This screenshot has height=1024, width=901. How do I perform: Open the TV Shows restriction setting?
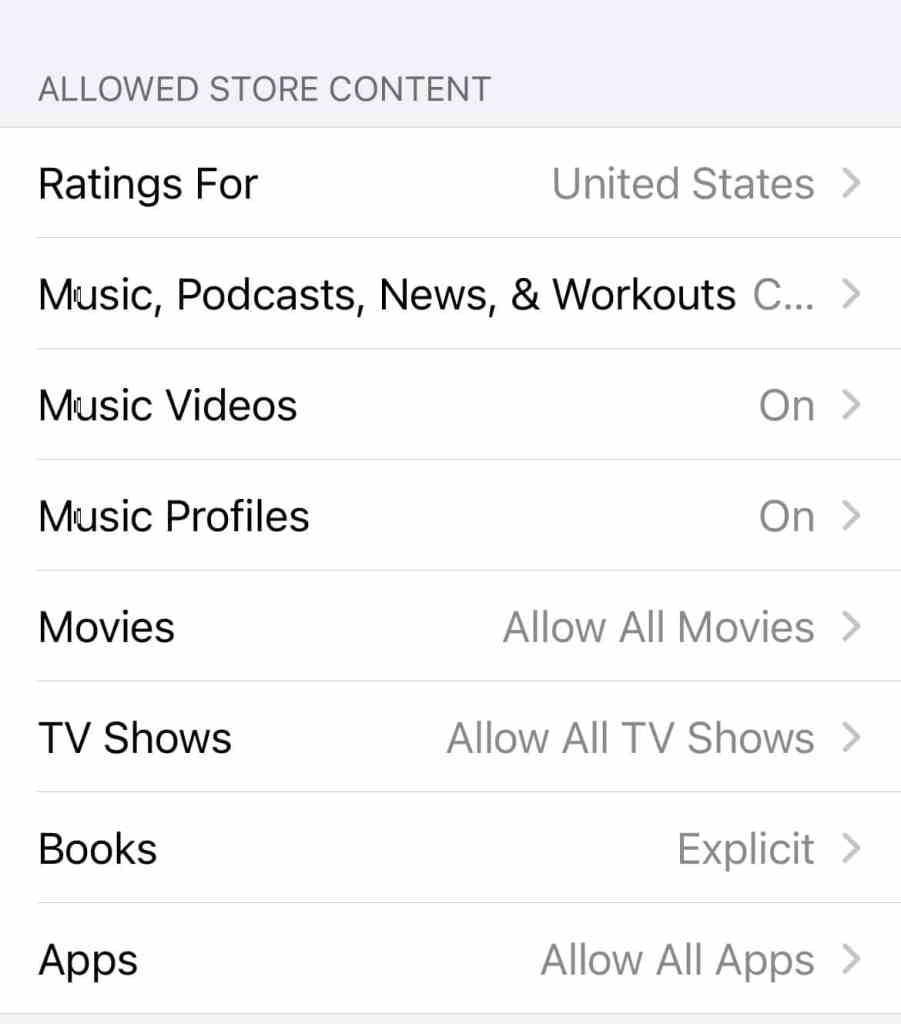coord(134,738)
